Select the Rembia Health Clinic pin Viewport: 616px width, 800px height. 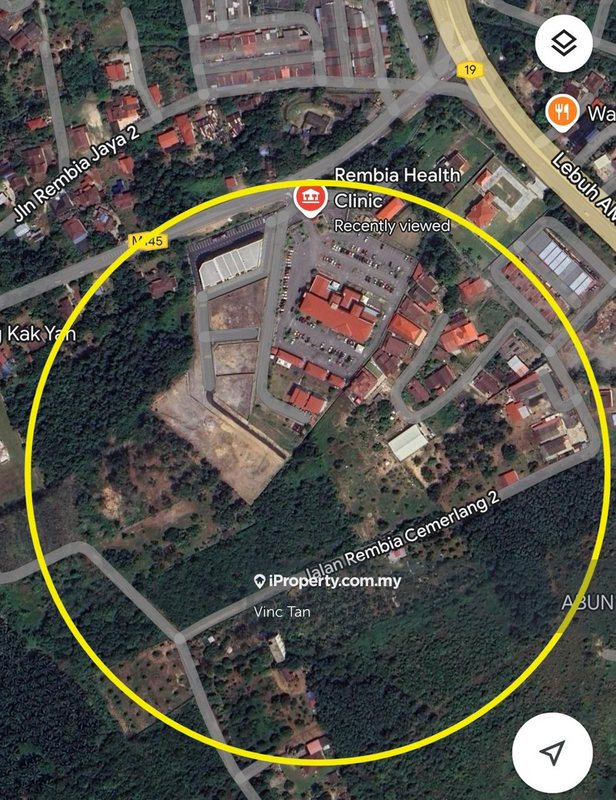310,198
